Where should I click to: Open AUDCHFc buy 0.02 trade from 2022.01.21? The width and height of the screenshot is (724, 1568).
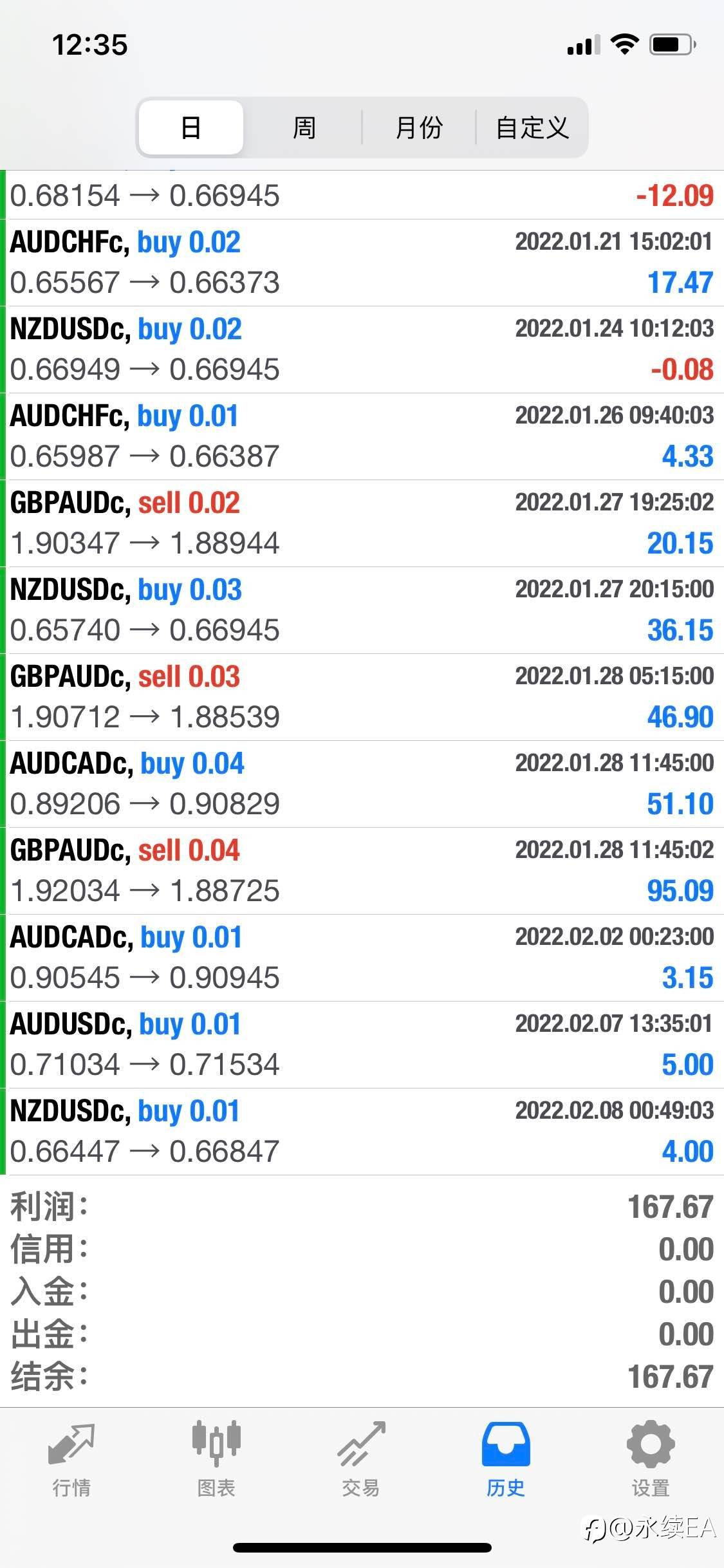point(362,263)
